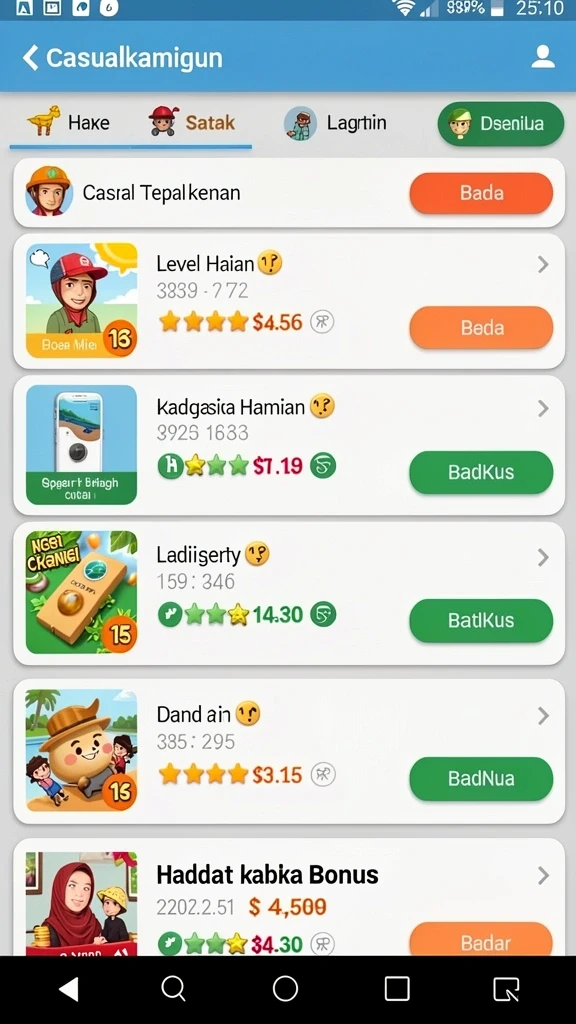The width and height of the screenshot is (576, 1024).
Task: Tap BadNua for Dand ain
Action: [x=481, y=778]
